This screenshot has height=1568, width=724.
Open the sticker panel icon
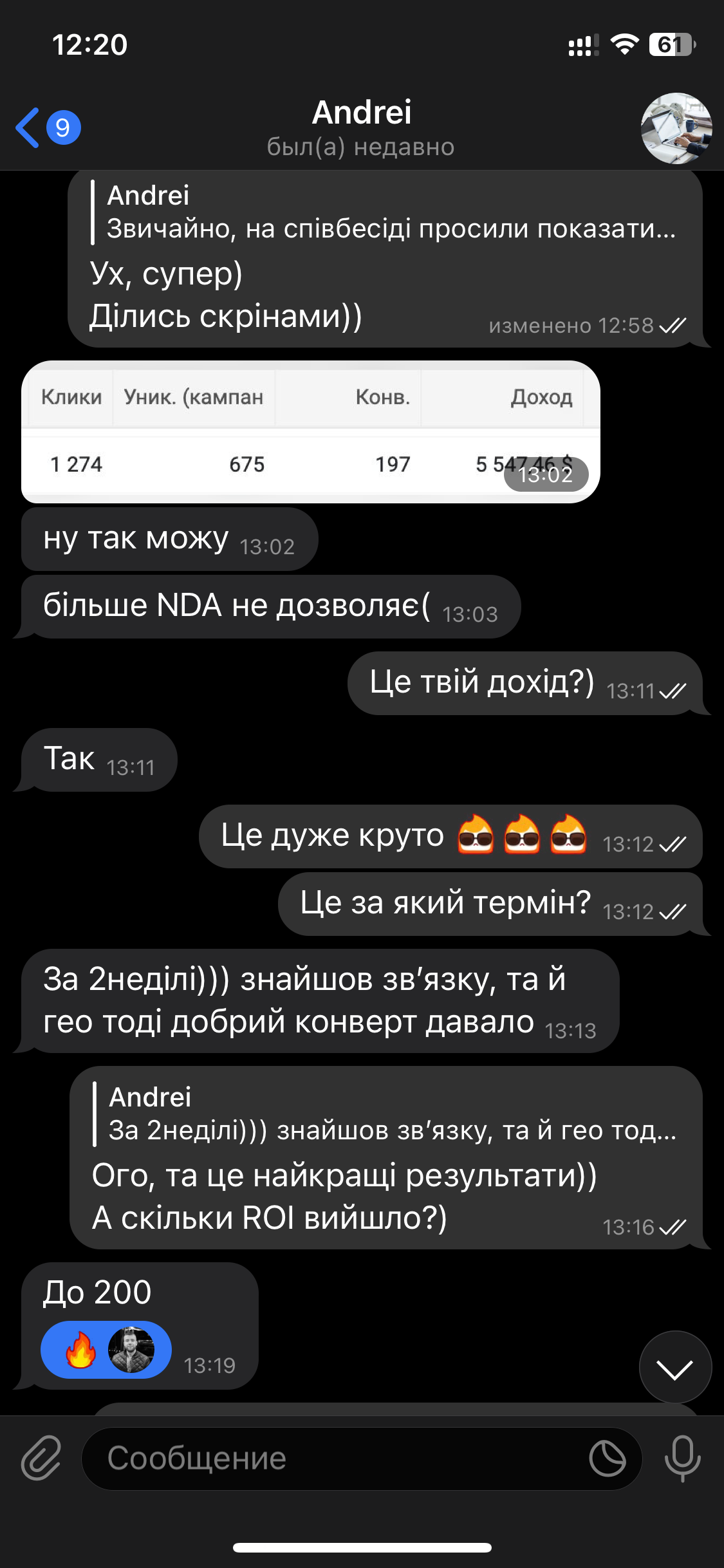point(607,1459)
